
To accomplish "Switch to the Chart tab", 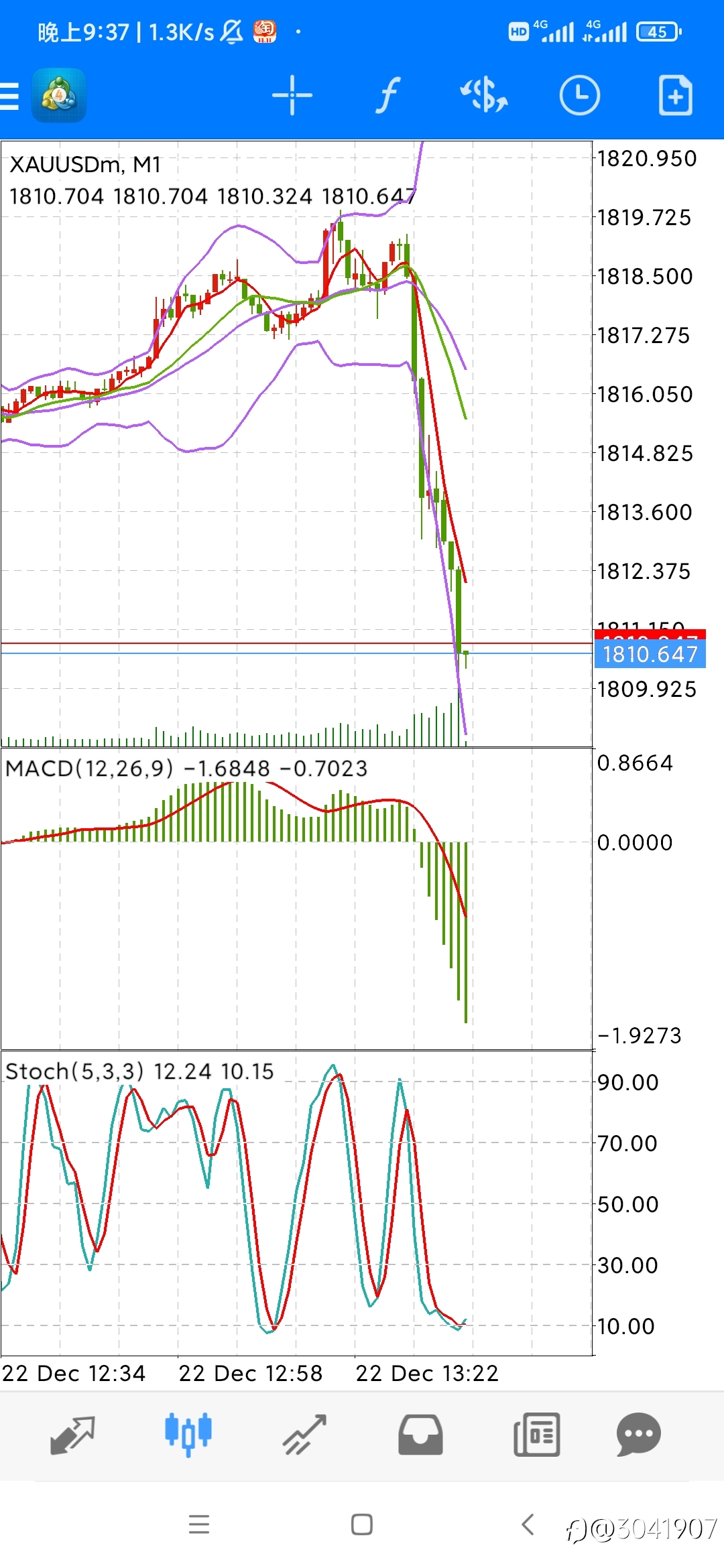I will click(188, 1435).
